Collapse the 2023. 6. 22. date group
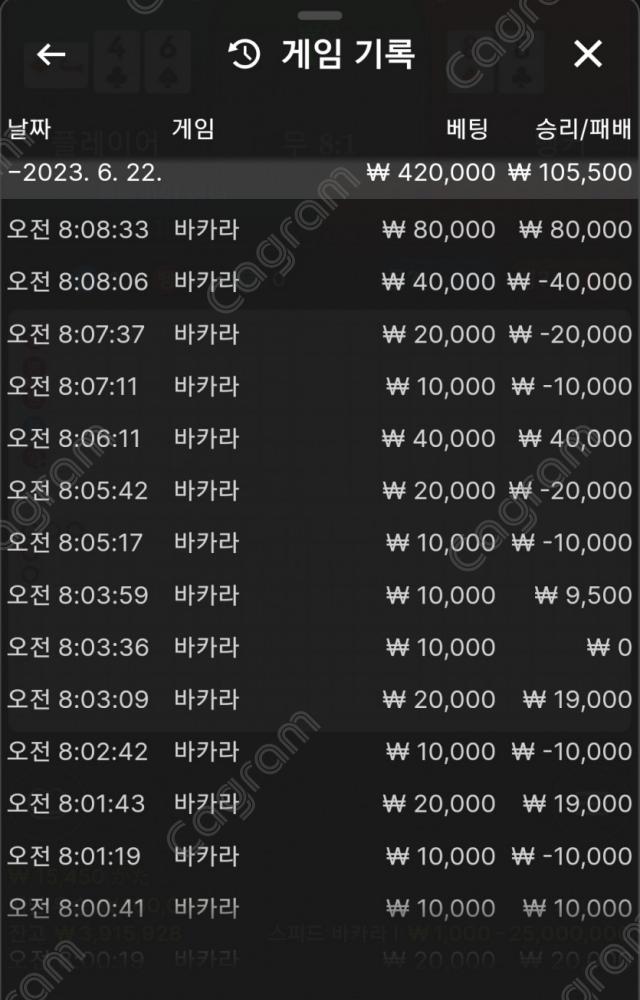 (84, 172)
